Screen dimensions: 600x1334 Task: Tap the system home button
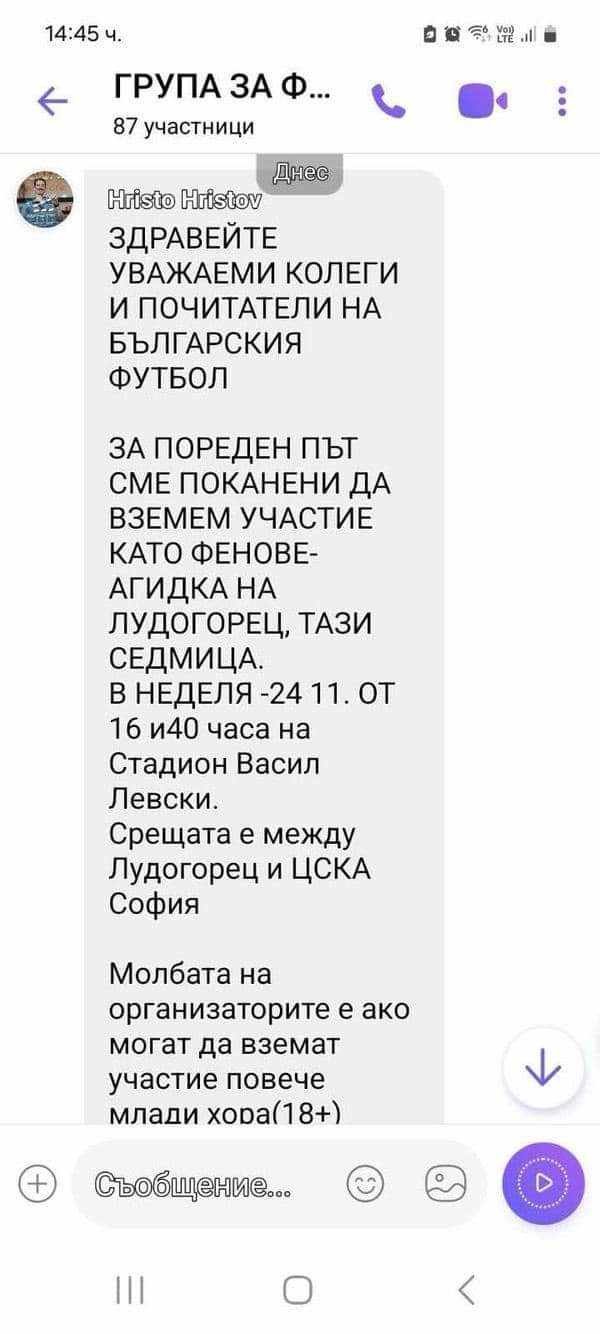pyautogui.click(x=297, y=1290)
